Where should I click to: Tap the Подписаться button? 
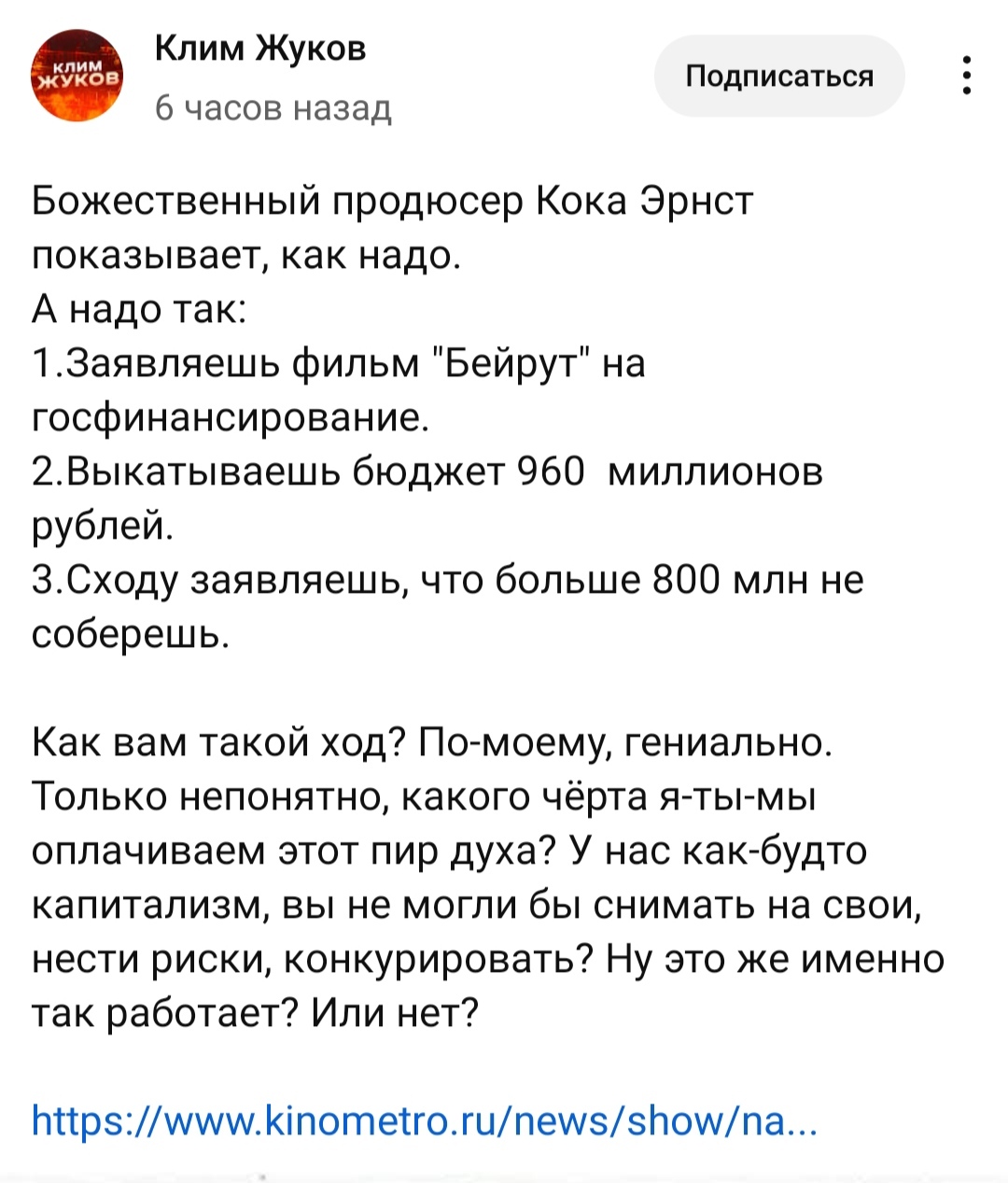pyautogui.click(x=779, y=76)
